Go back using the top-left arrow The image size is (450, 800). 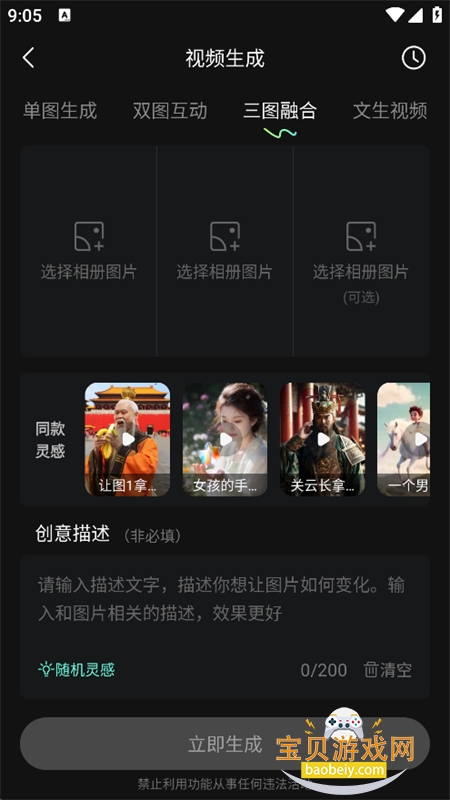point(29,58)
